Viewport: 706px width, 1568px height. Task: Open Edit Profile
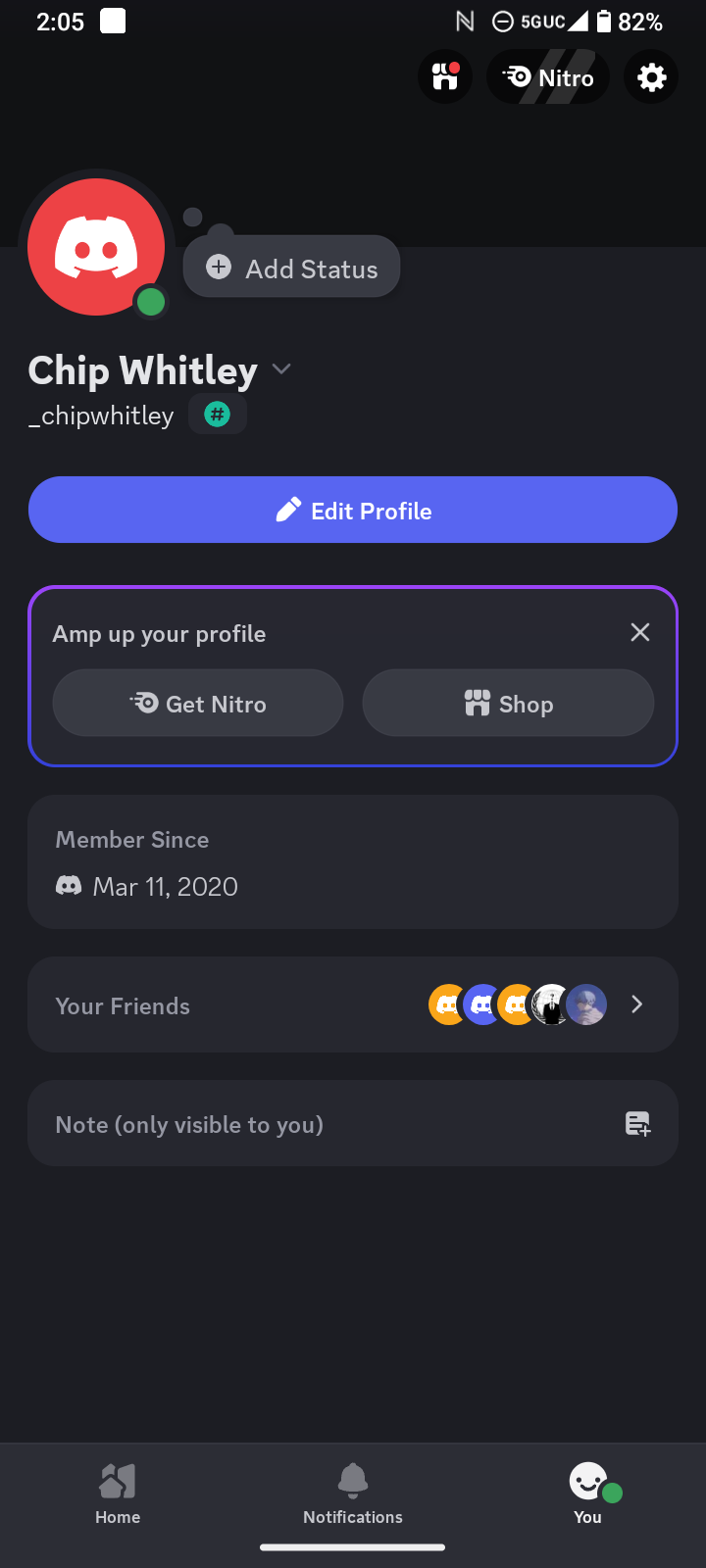click(353, 511)
